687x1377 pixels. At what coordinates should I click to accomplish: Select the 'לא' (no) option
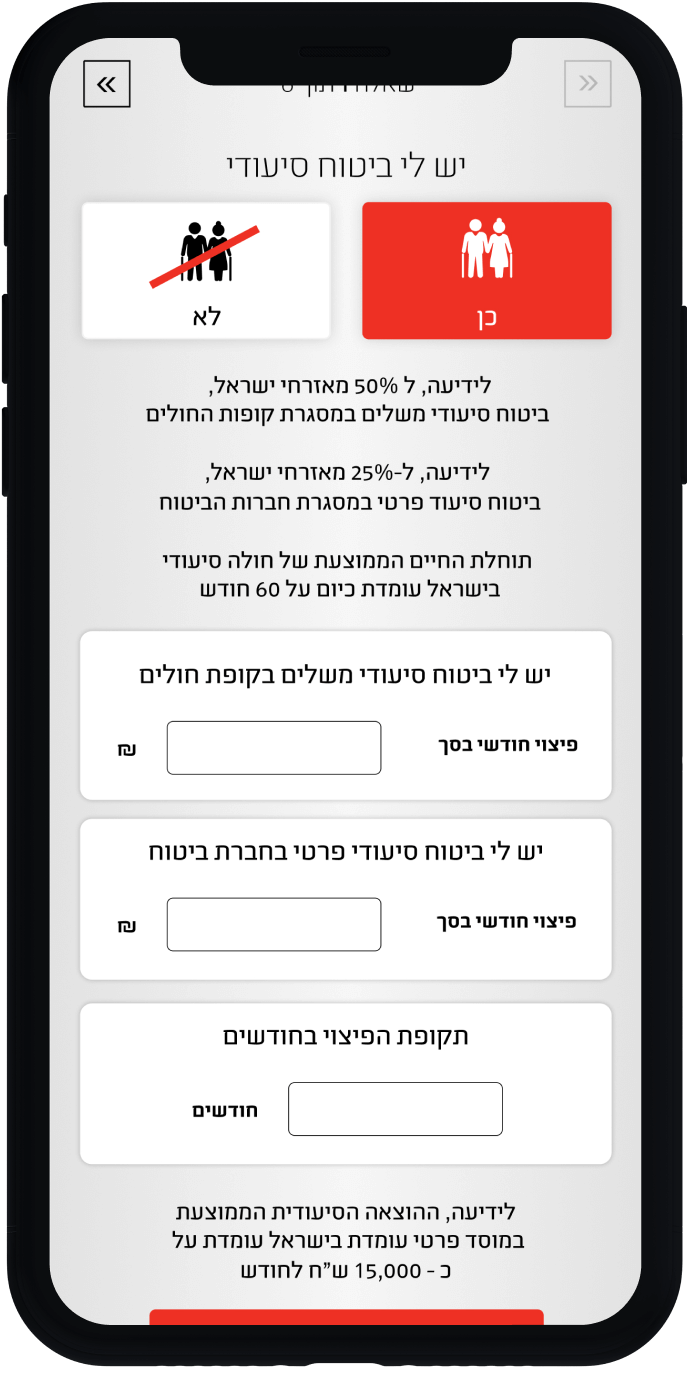[x=206, y=270]
